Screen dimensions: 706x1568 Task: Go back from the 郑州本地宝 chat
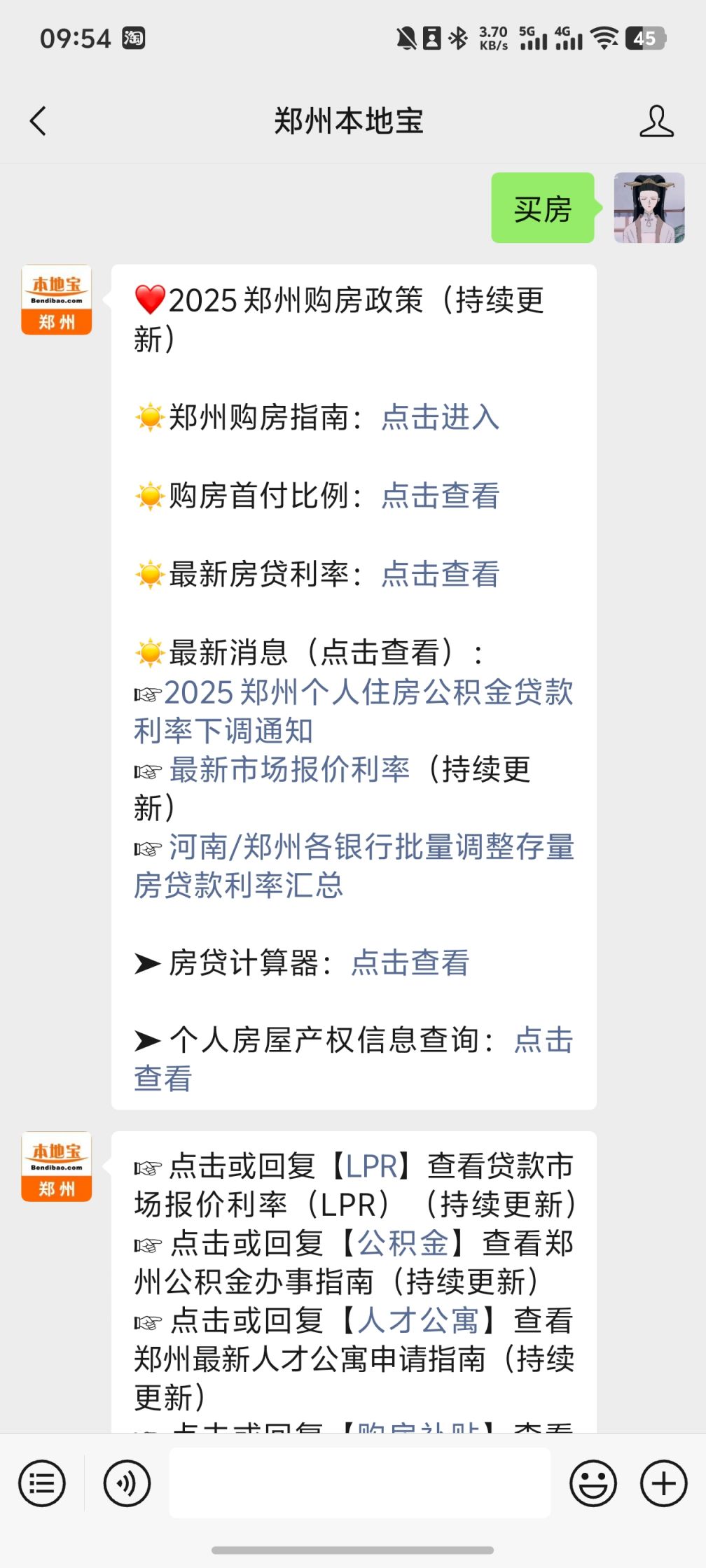click(x=38, y=121)
